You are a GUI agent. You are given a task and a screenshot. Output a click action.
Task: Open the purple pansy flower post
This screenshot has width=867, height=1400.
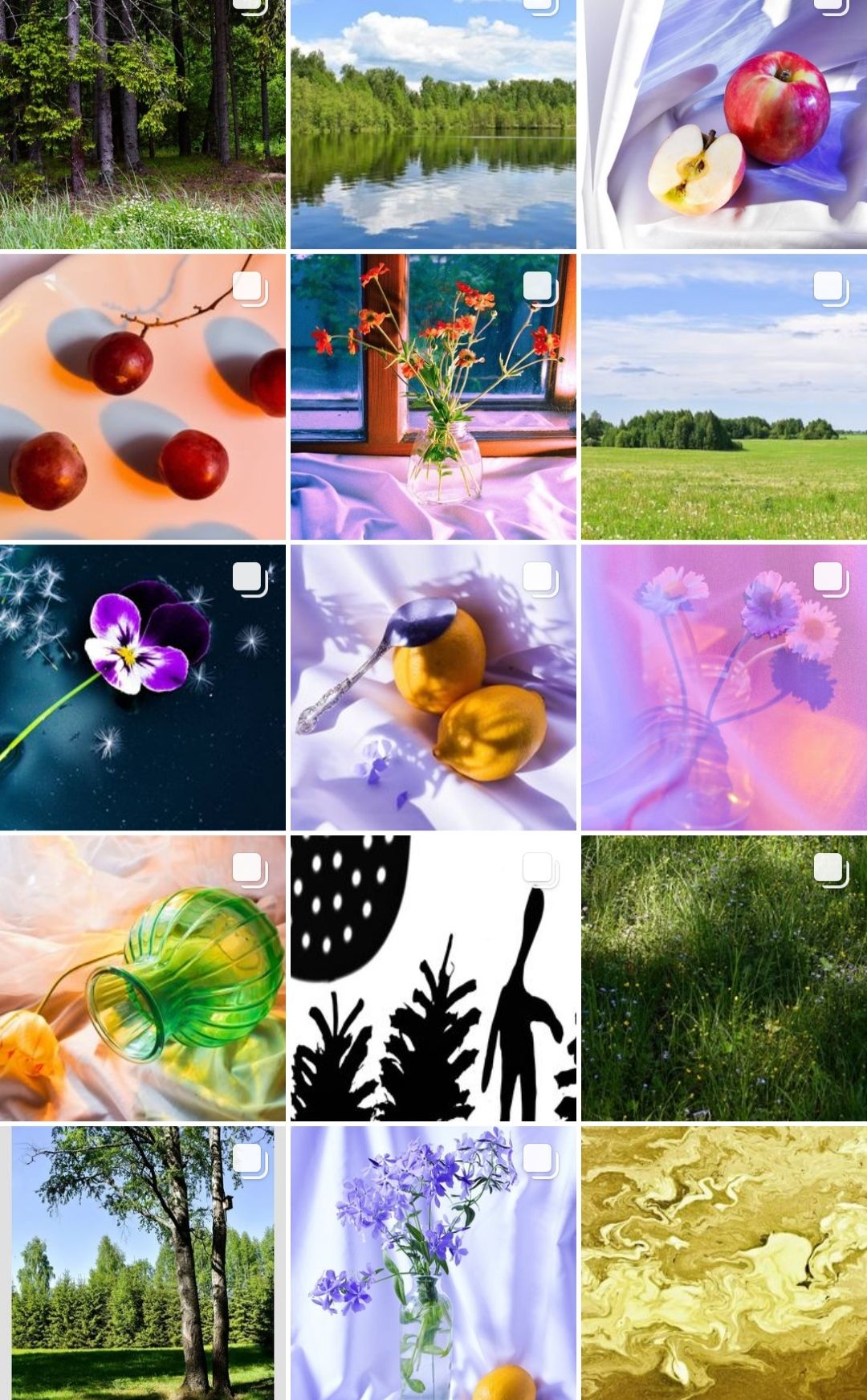click(142, 688)
